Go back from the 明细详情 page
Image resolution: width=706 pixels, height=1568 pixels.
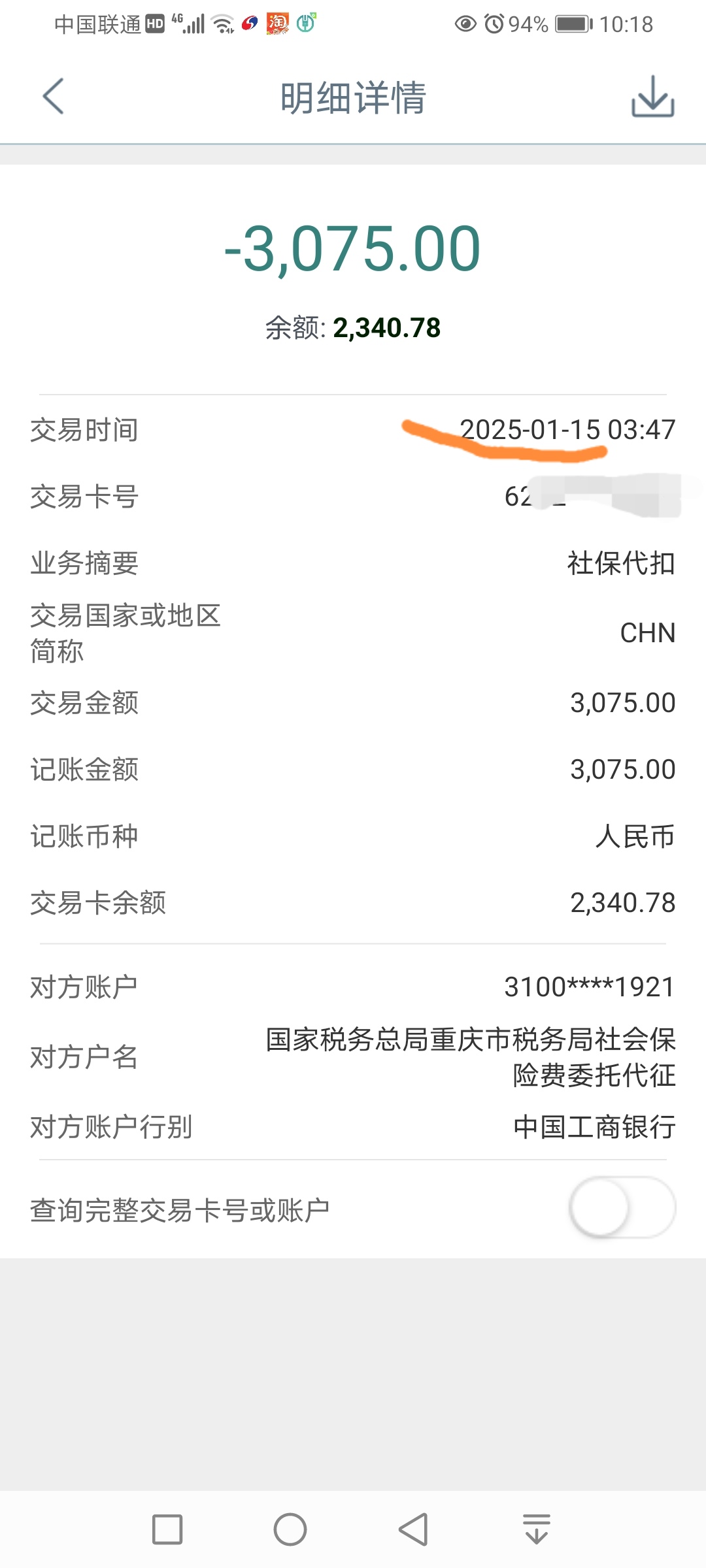pos(54,97)
